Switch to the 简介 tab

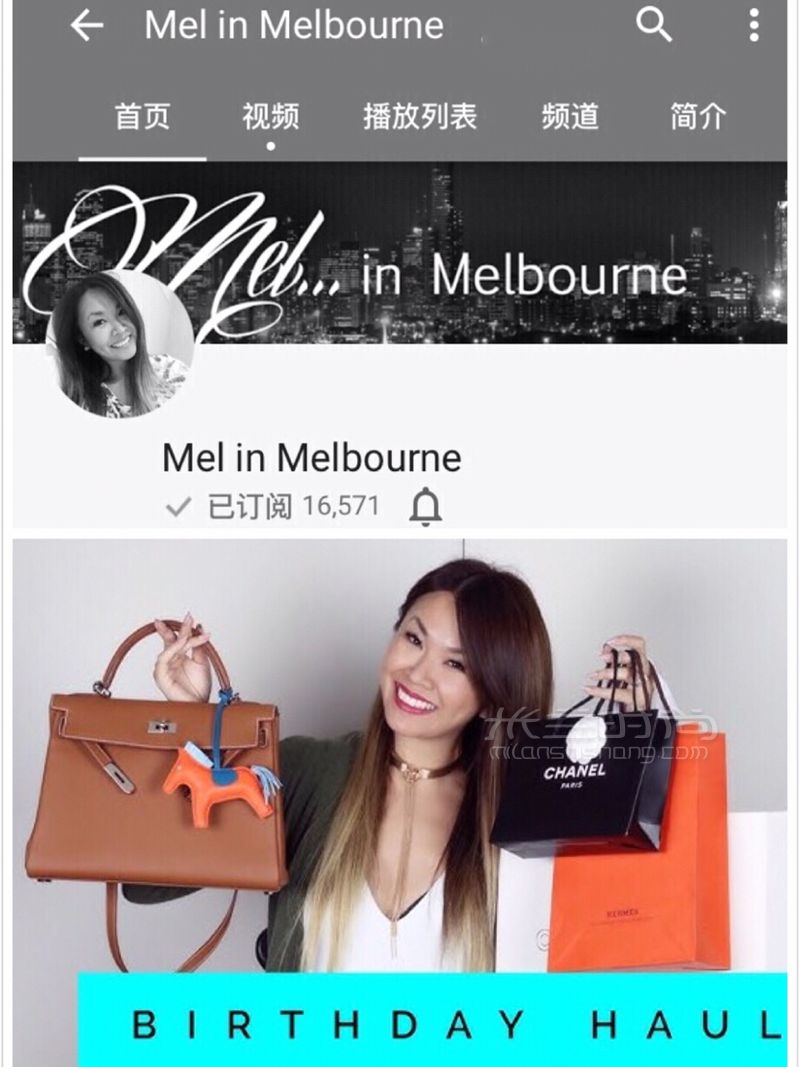click(x=698, y=117)
